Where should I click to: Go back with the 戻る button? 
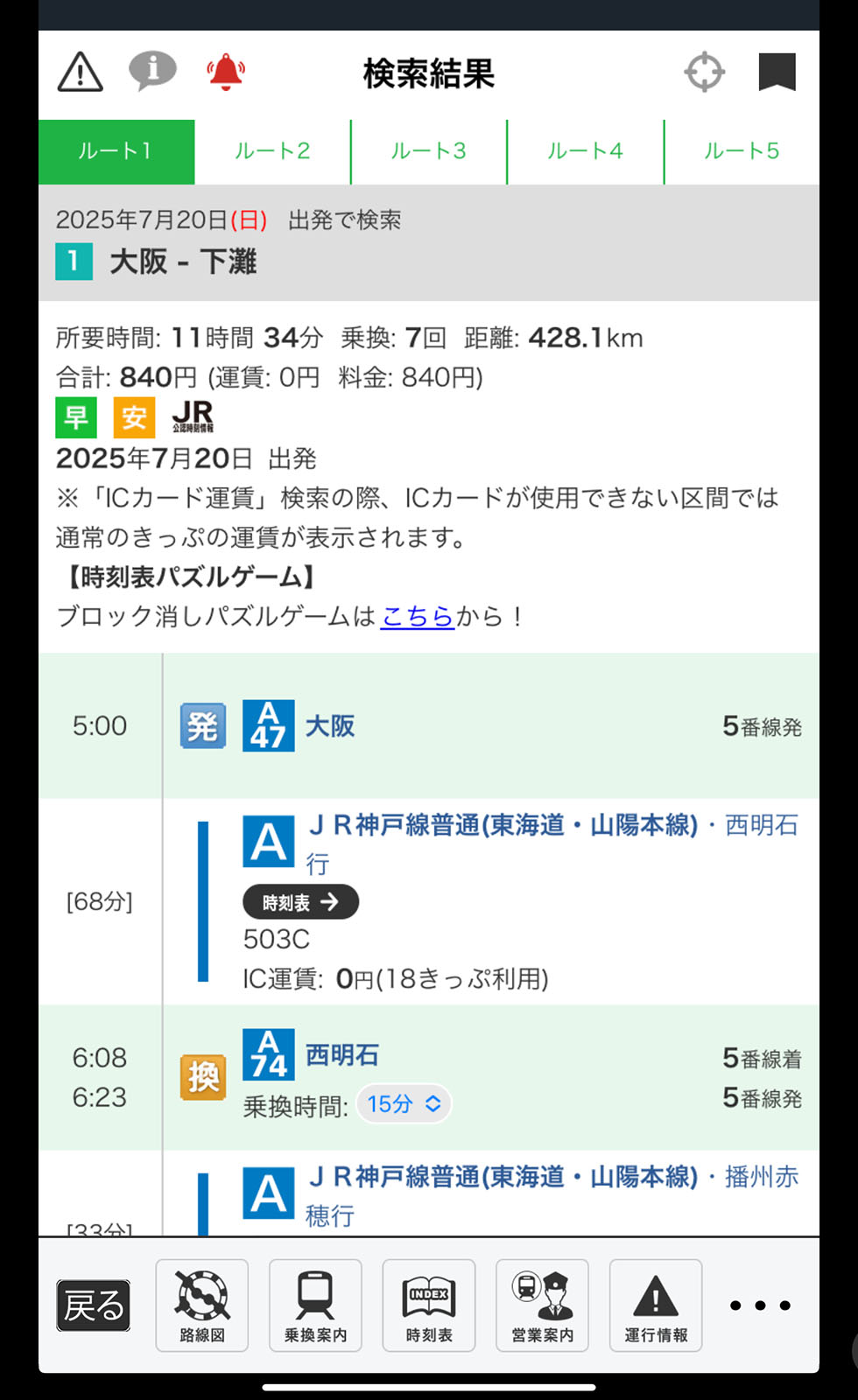tap(94, 1305)
